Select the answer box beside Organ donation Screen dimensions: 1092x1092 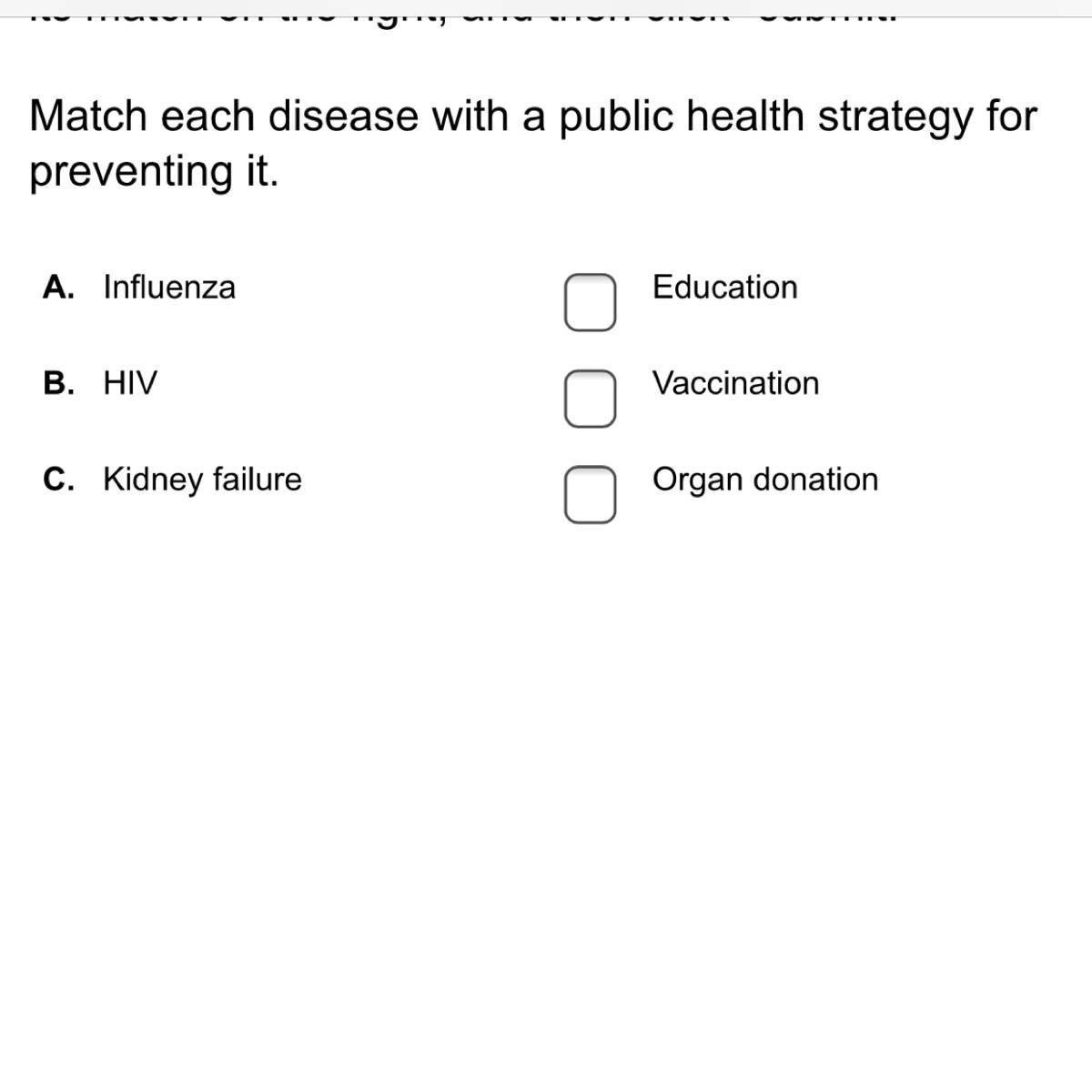pyautogui.click(x=589, y=494)
